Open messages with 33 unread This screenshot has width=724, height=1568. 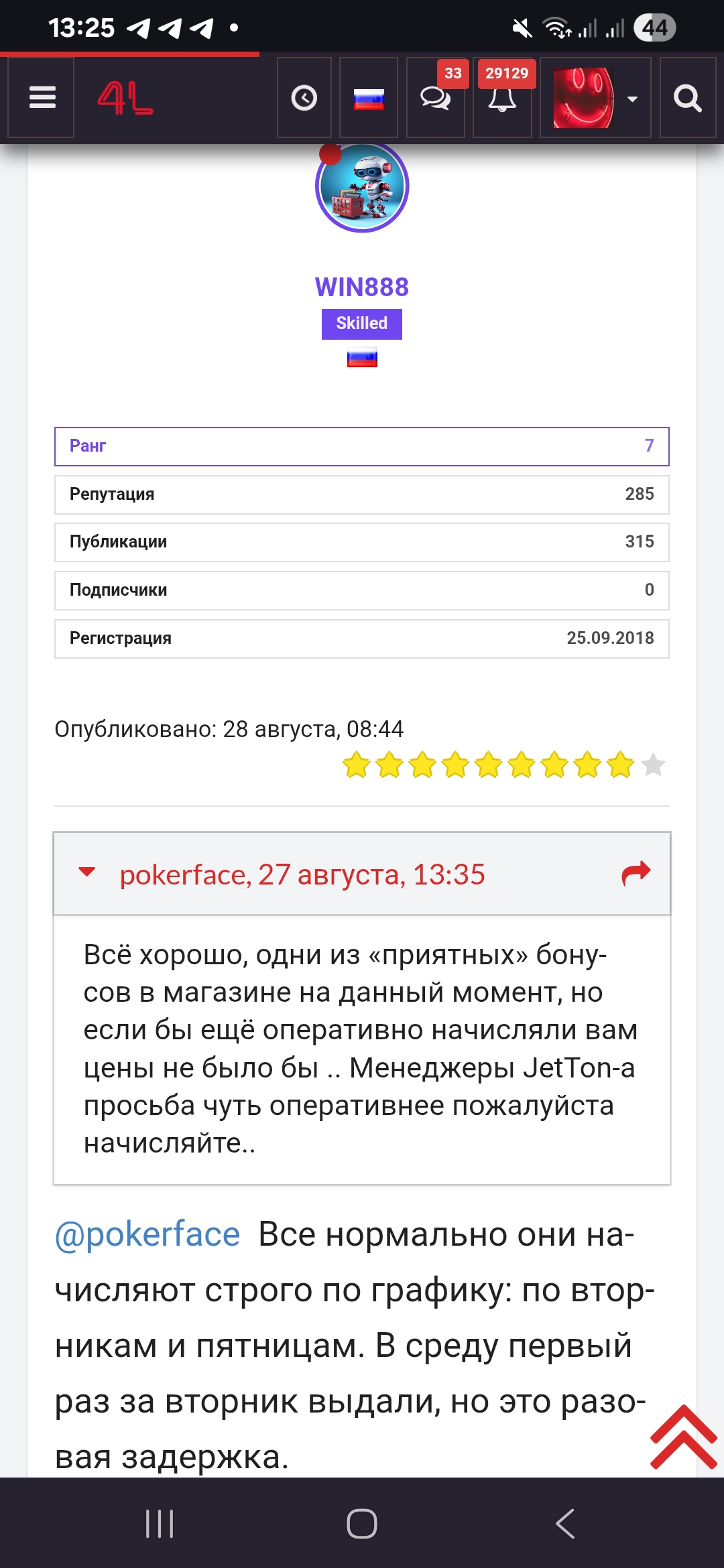(x=436, y=98)
